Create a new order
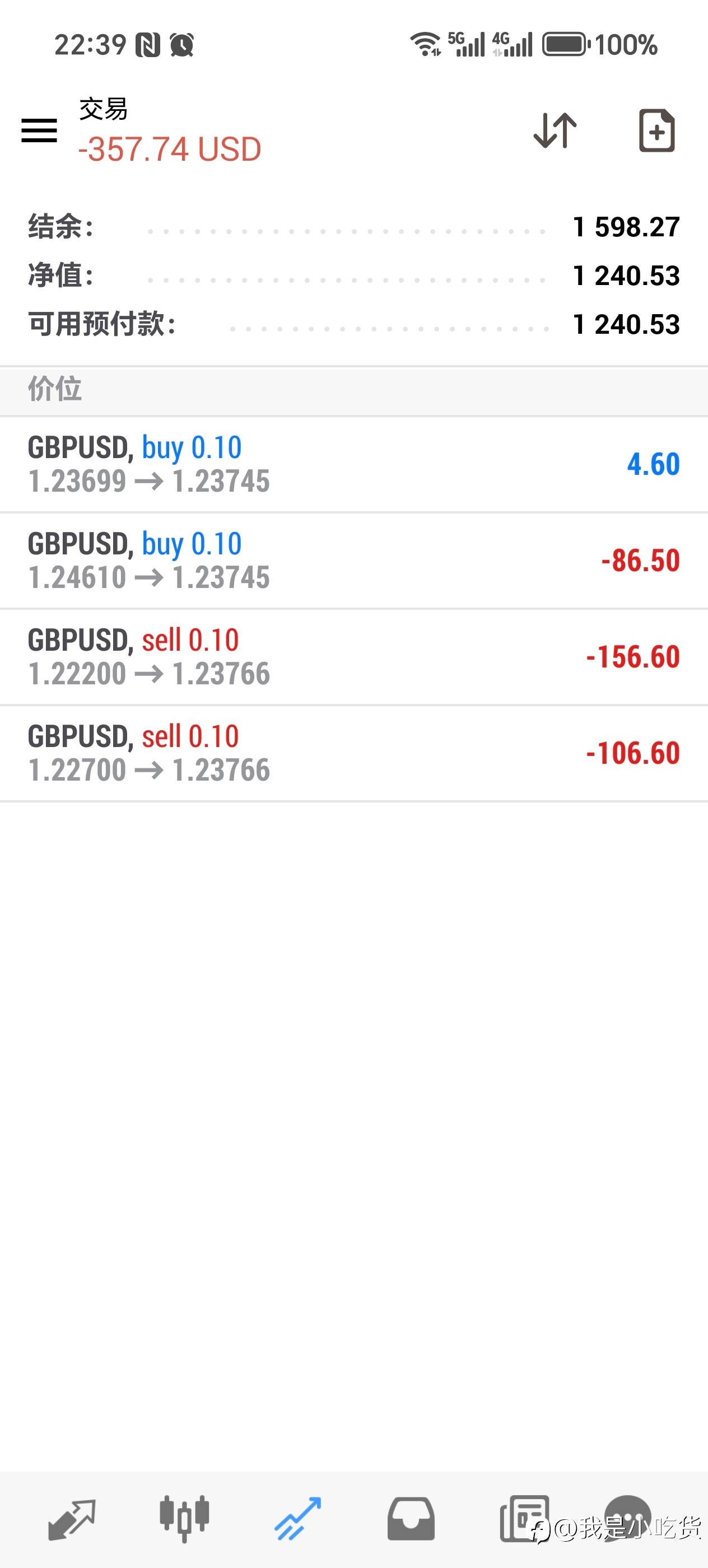This screenshot has width=708, height=1568. click(656, 130)
